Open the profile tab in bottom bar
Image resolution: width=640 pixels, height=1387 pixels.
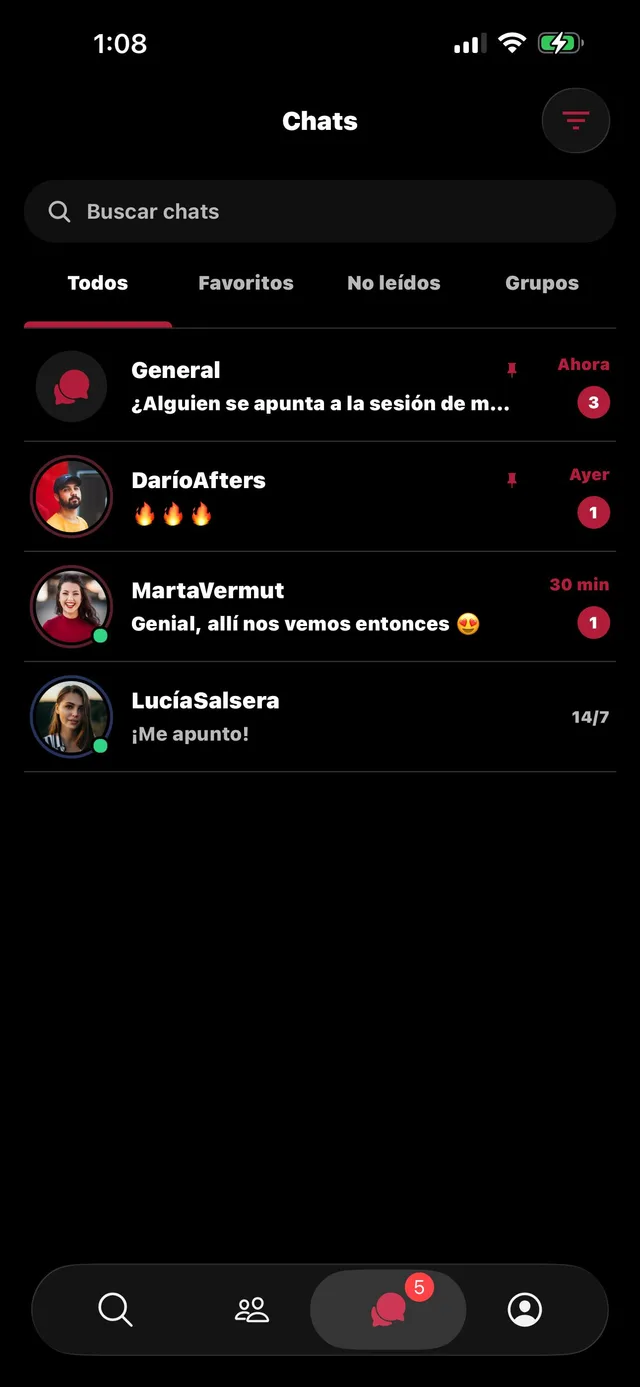click(525, 1309)
